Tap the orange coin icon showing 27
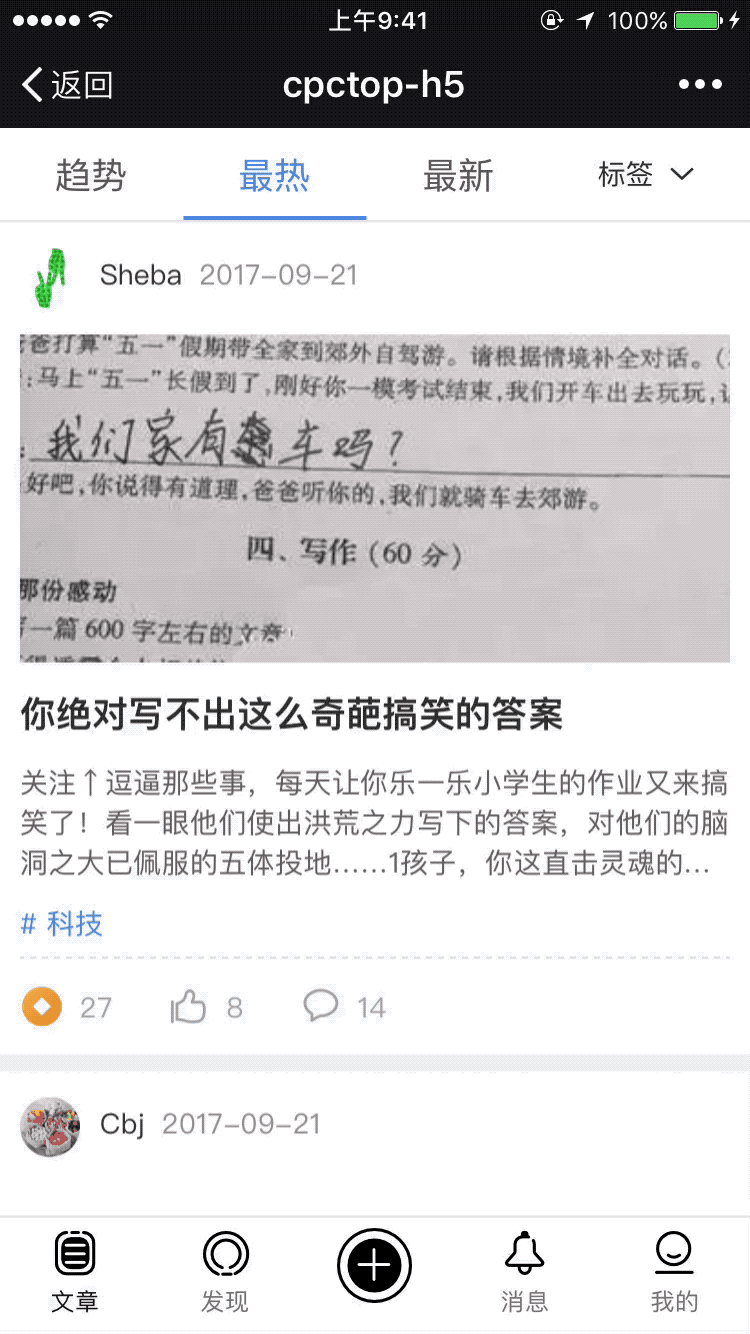Screen dimensions: 750x1334 (42, 1007)
